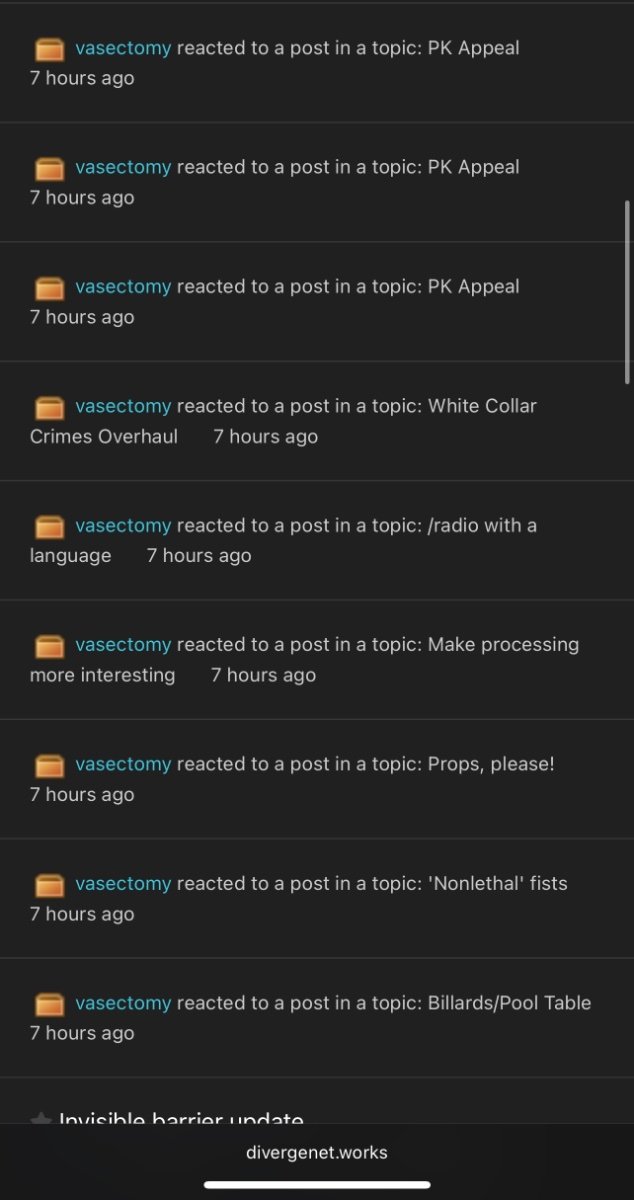Tap vasectomy in the Billards/Pool Table row
Image resolution: width=634 pixels, height=1200 pixels.
(x=123, y=1002)
